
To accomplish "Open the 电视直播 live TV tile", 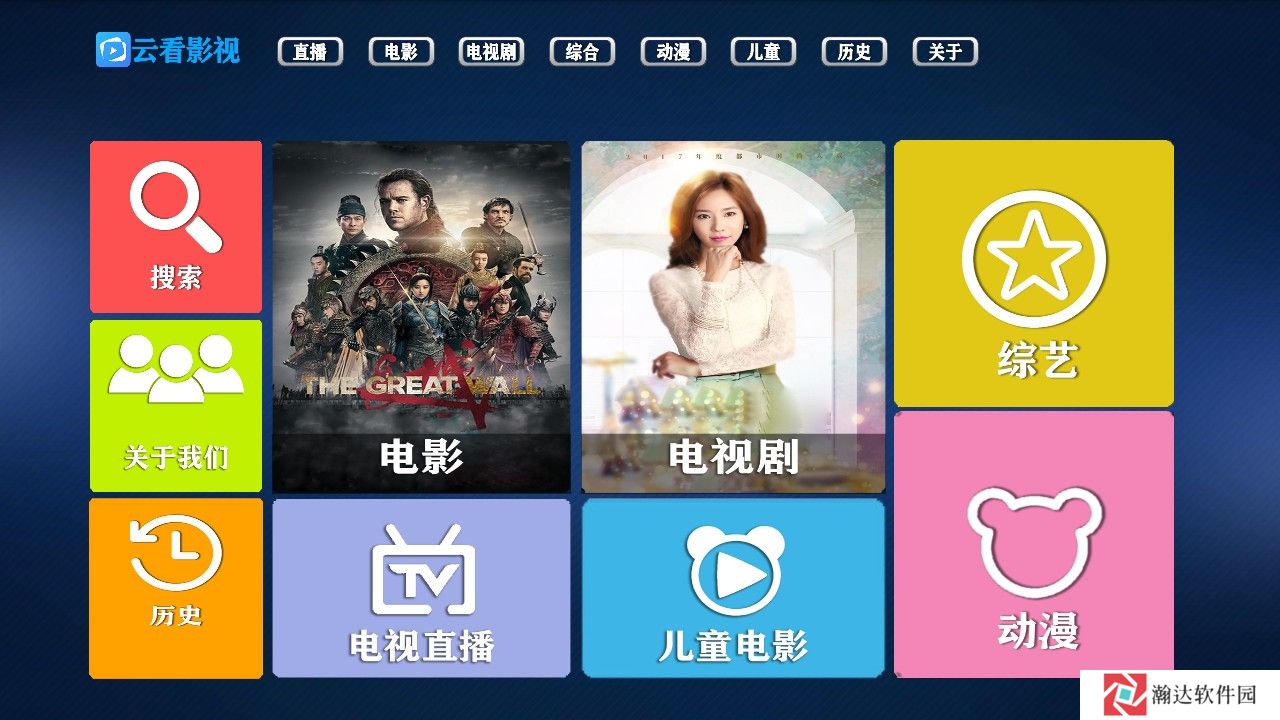I will point(421,588).
